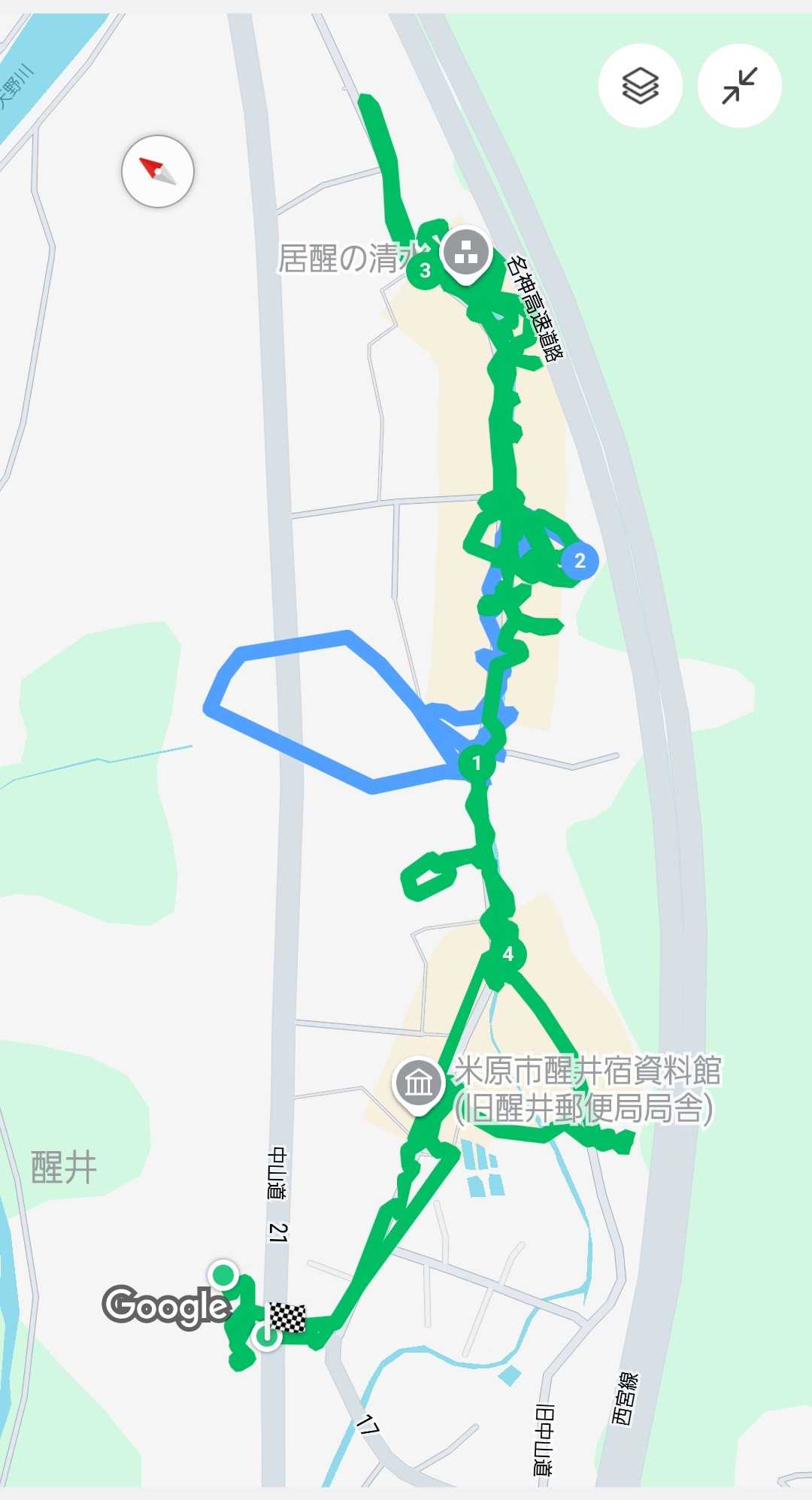This screenshot has height=1500, width=812.
Task: Tap the checkered finish flag marker
Action: pos(288,1317)
